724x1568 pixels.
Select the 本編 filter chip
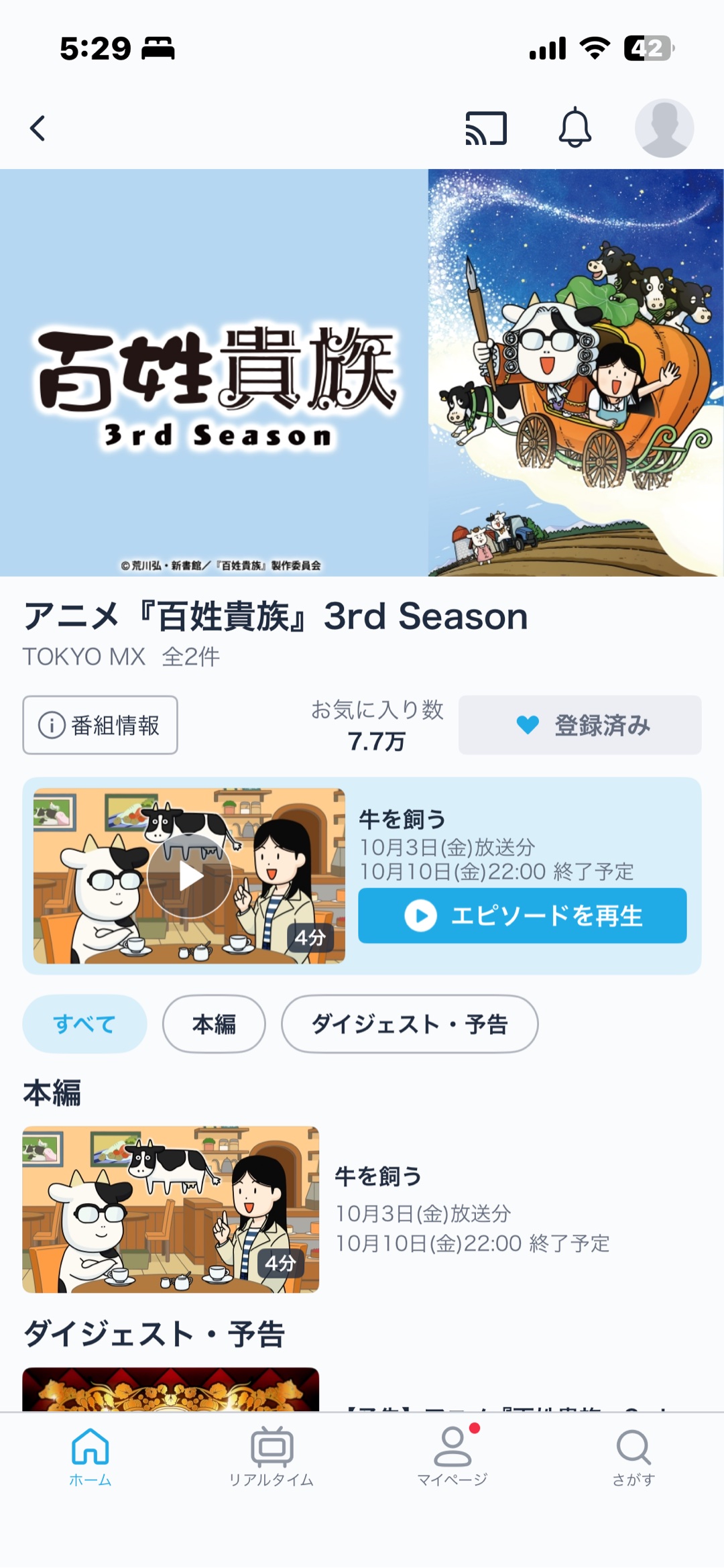click(214, 1024)
